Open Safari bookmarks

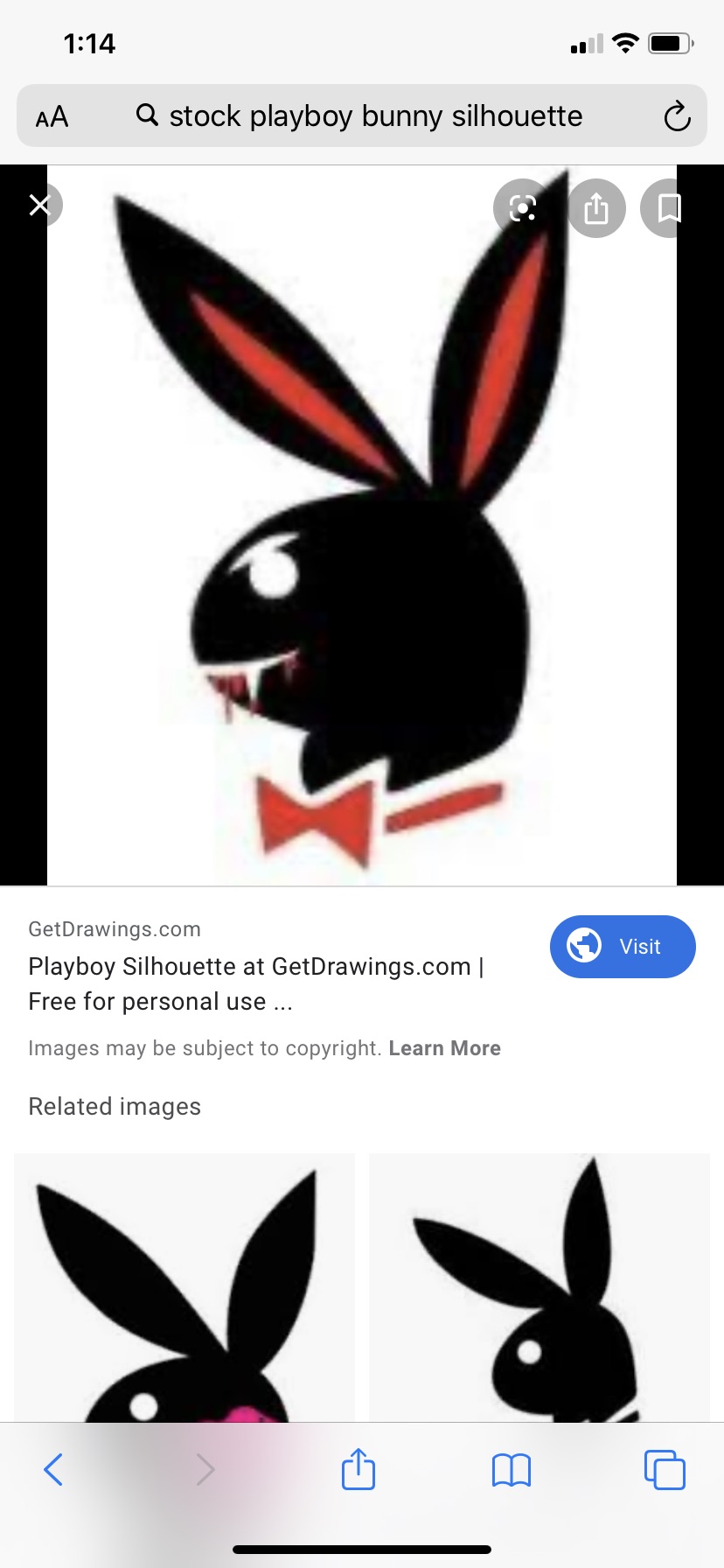coord(512,1470)
